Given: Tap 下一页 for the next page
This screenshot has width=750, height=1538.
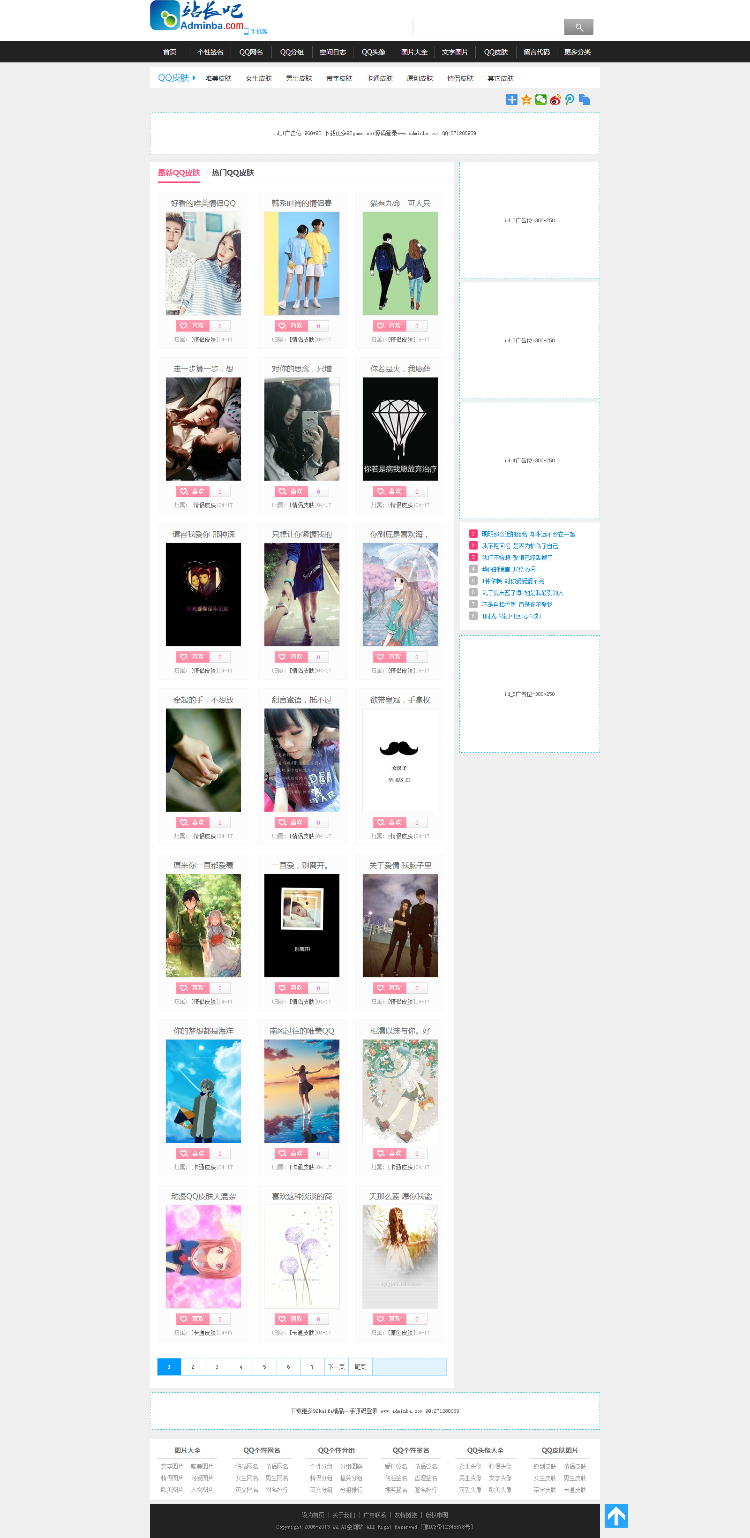Looking at the screenshot, I should click(x=336, y=1367).
